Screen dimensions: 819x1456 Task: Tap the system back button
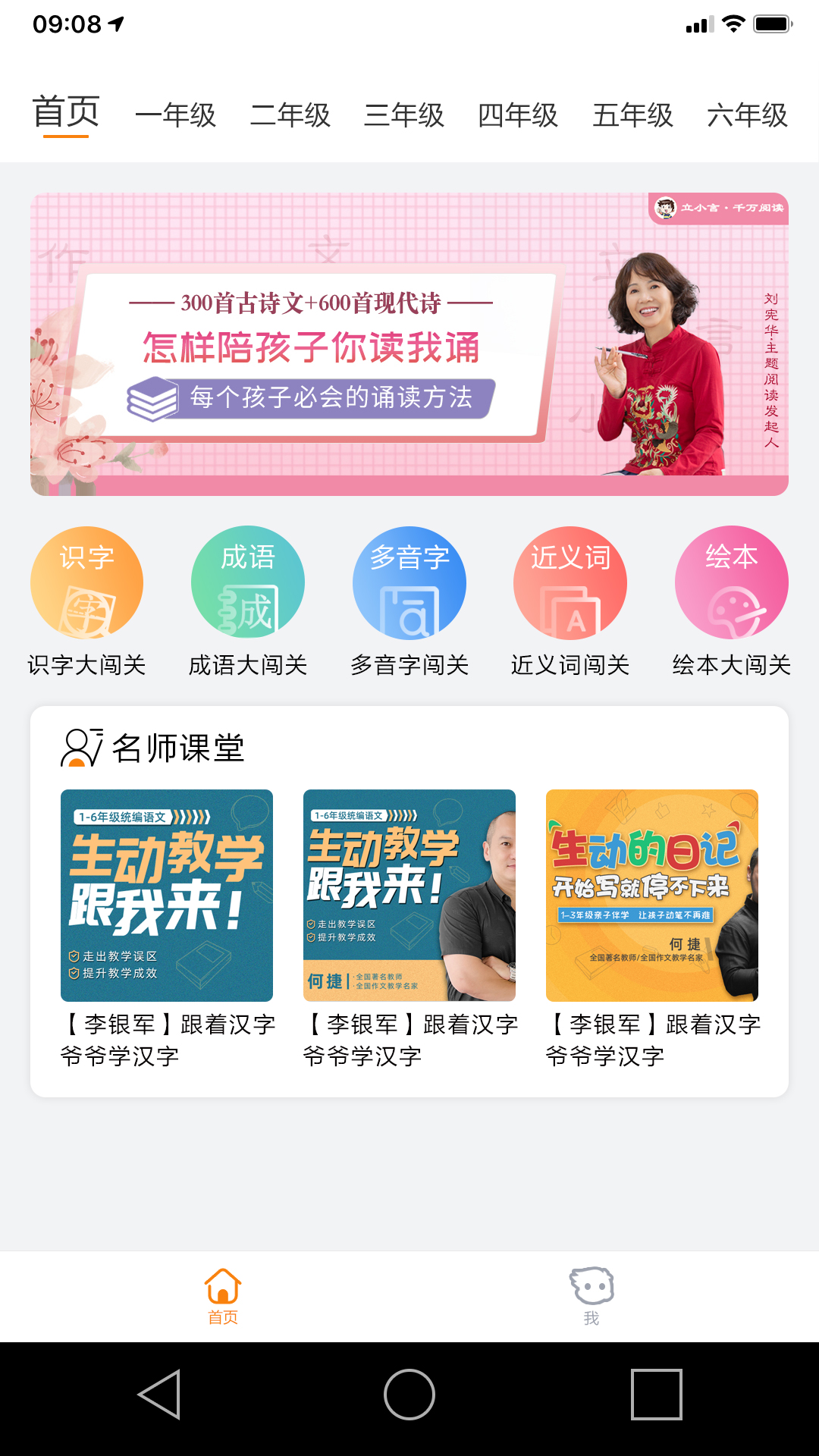(159, 1394)
